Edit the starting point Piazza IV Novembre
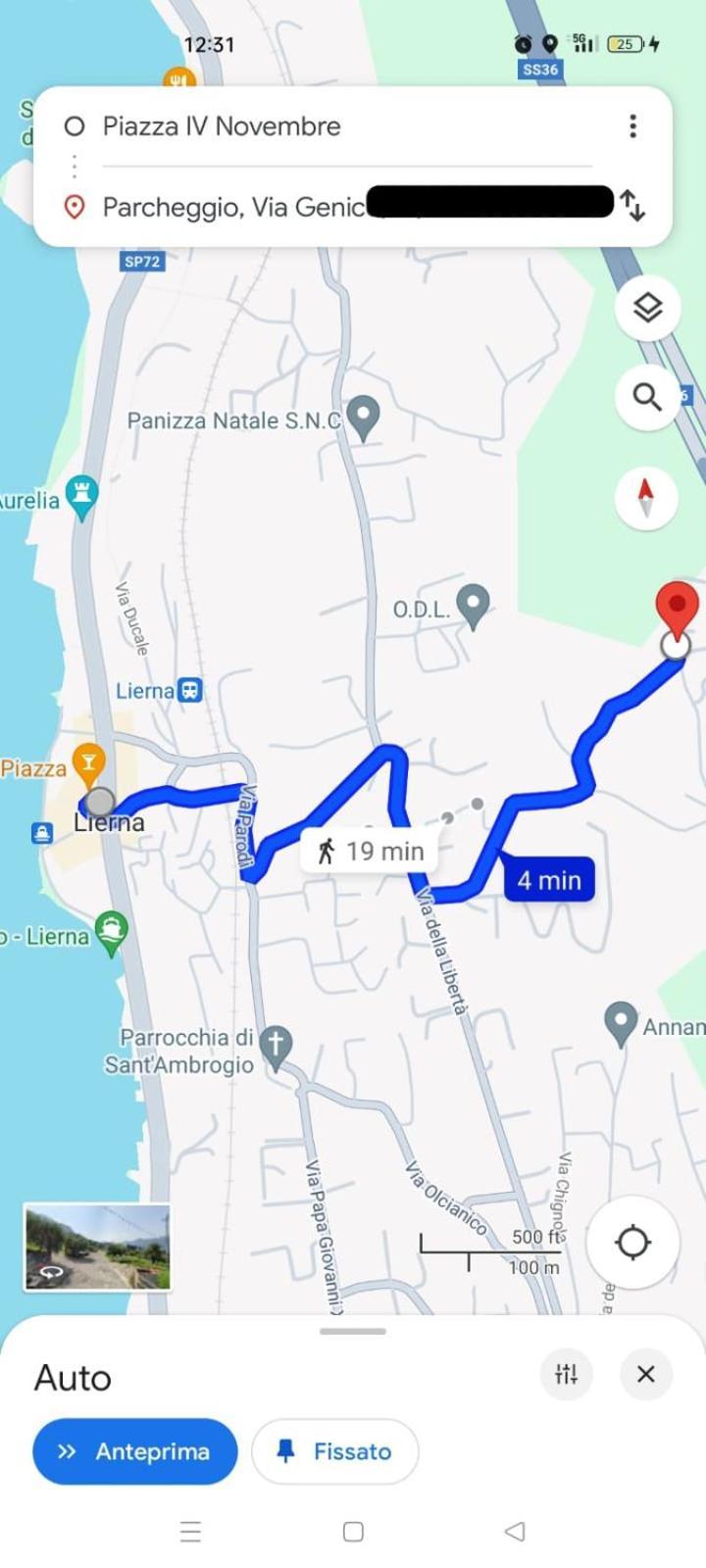706x1568 pixels. [x=222, y=125]
